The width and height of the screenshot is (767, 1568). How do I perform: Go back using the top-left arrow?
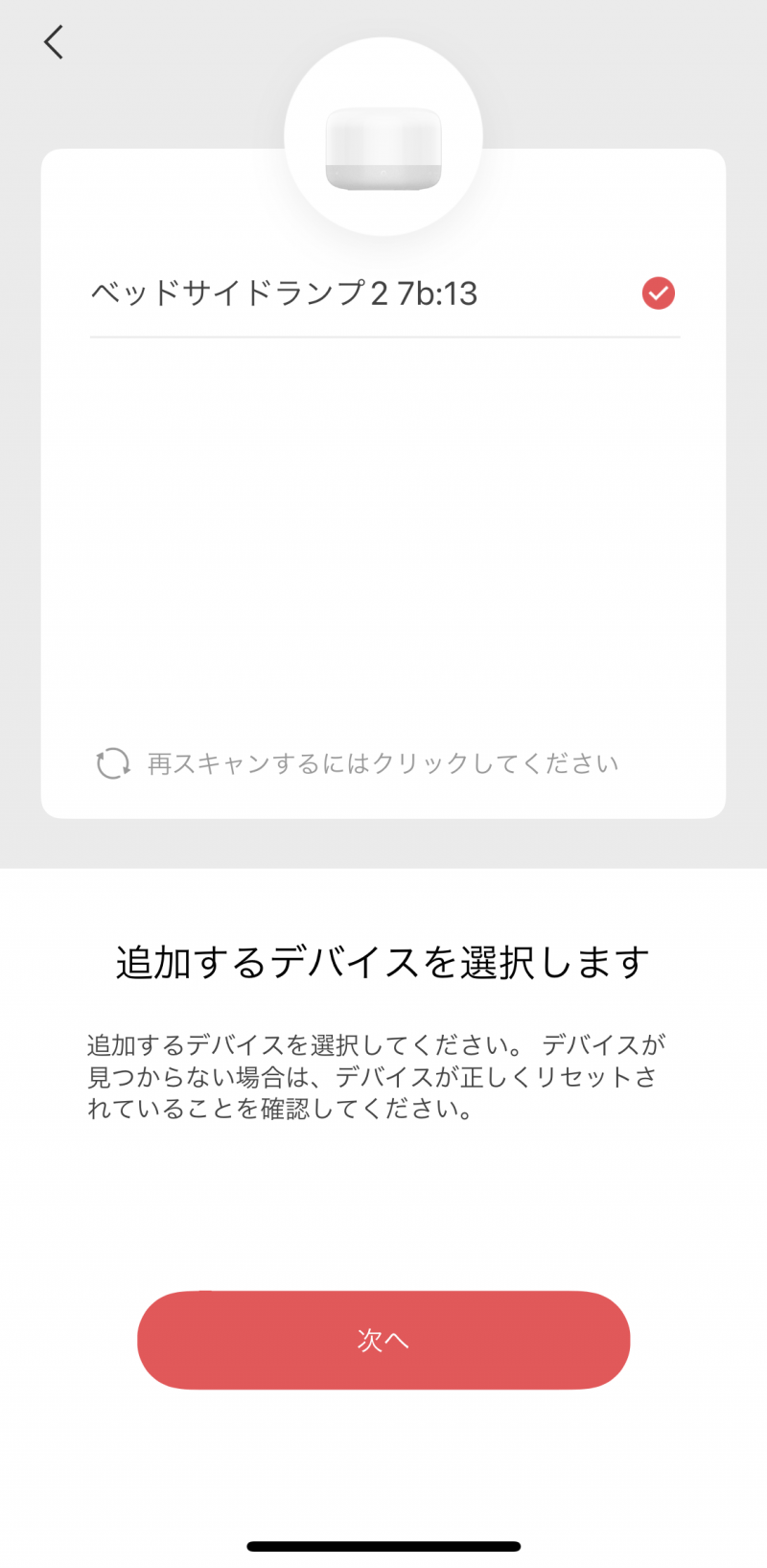click(54, 42)
